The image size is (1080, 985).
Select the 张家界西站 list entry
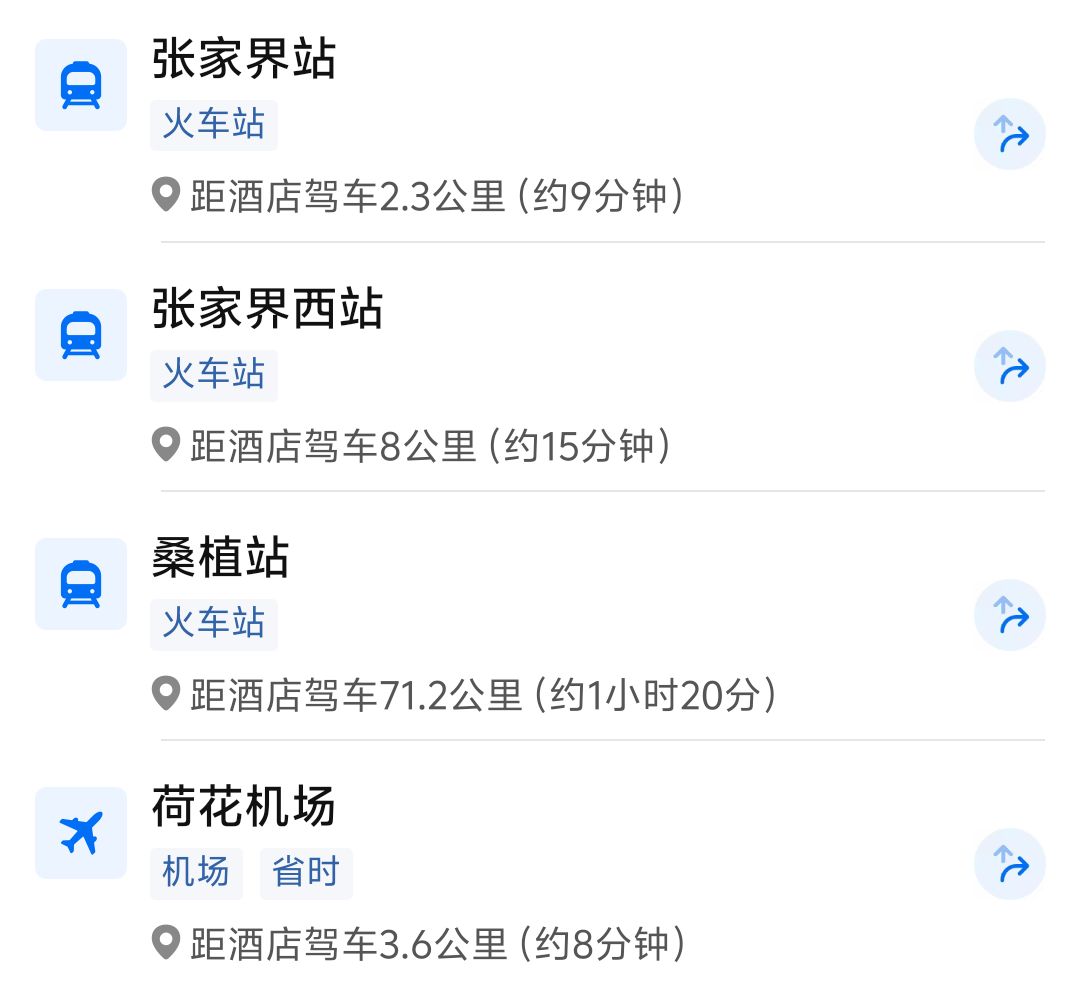267,310
